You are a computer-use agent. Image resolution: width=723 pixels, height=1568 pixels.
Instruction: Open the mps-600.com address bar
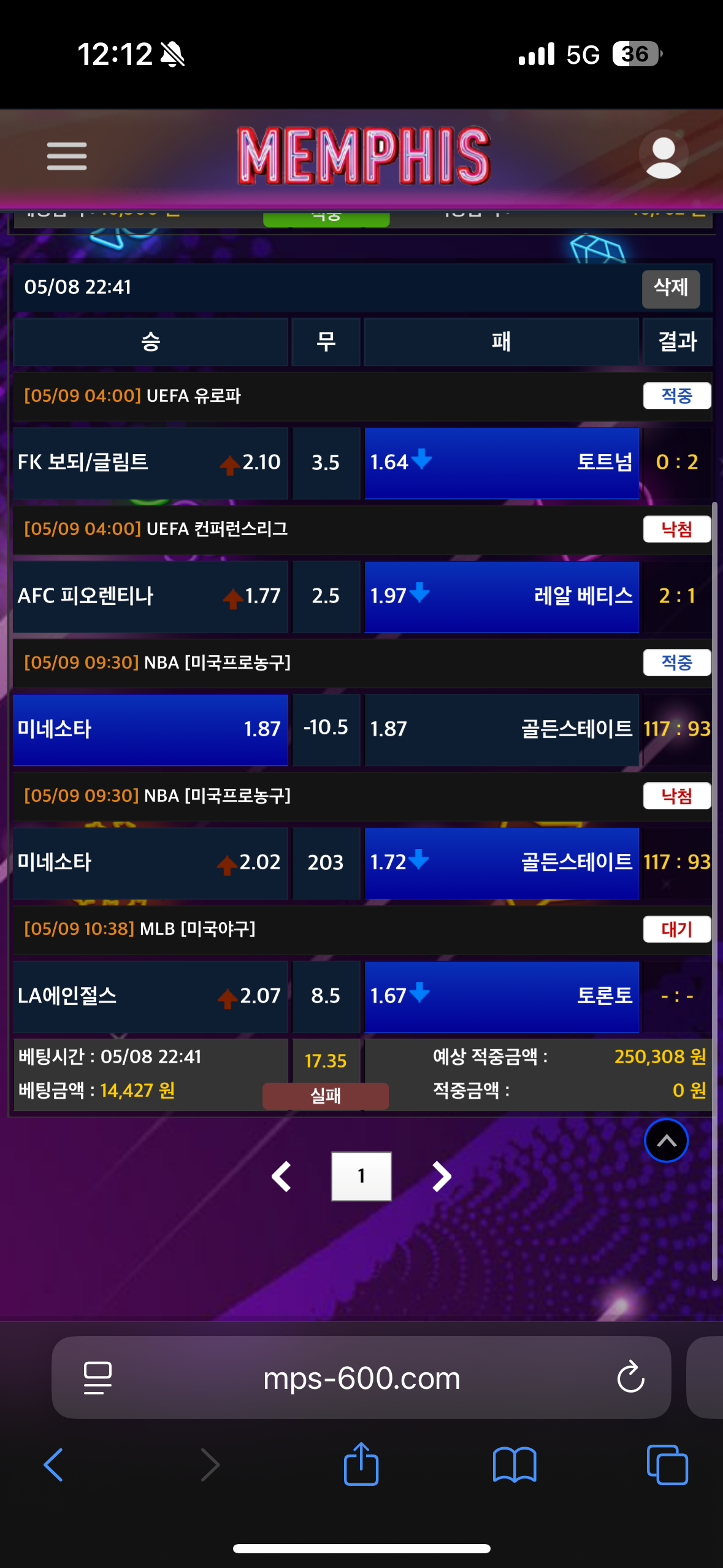tap(361, 1378)
